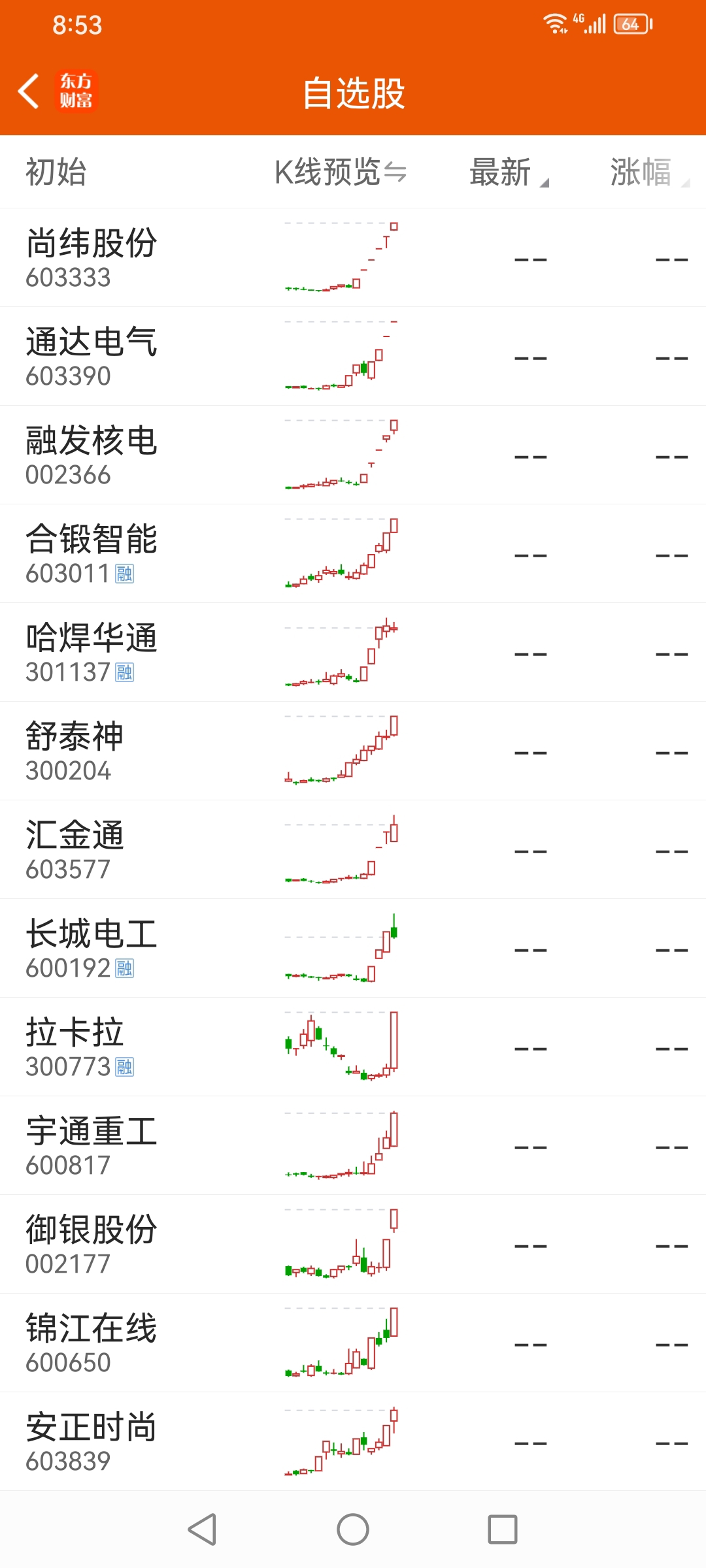Select 安正时尚 603839 row
Screen dimensions: 706x1568
click(353, 1441)
